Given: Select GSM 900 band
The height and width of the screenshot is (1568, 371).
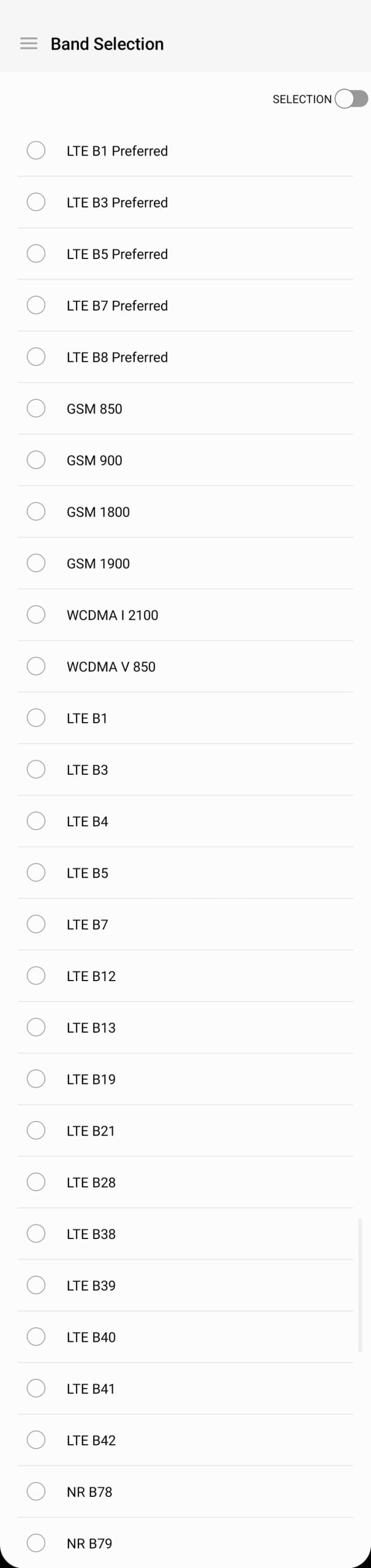Looking at the screenshot, I should 36,460.
